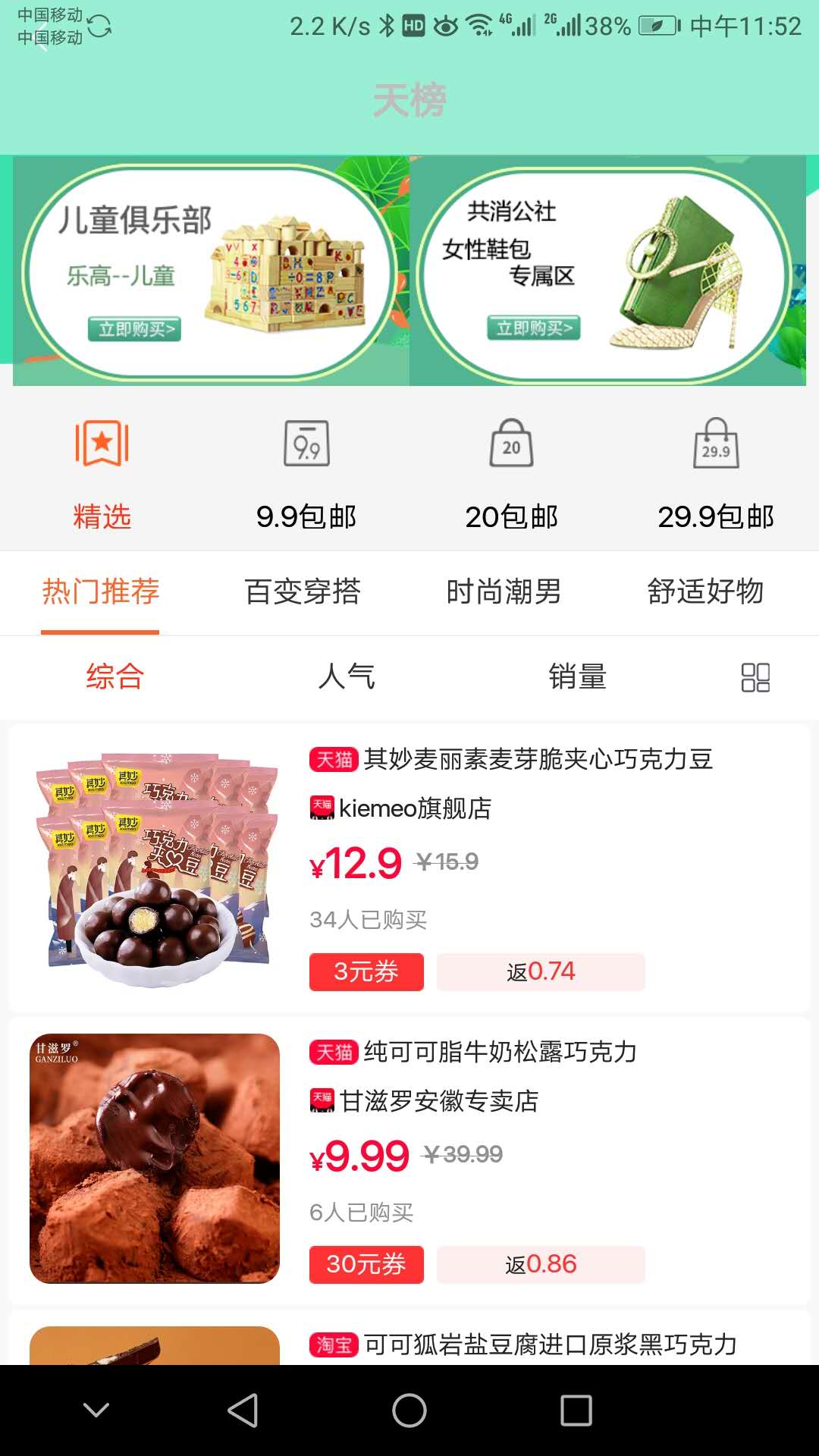Sort products by 综合

point(115,676)
